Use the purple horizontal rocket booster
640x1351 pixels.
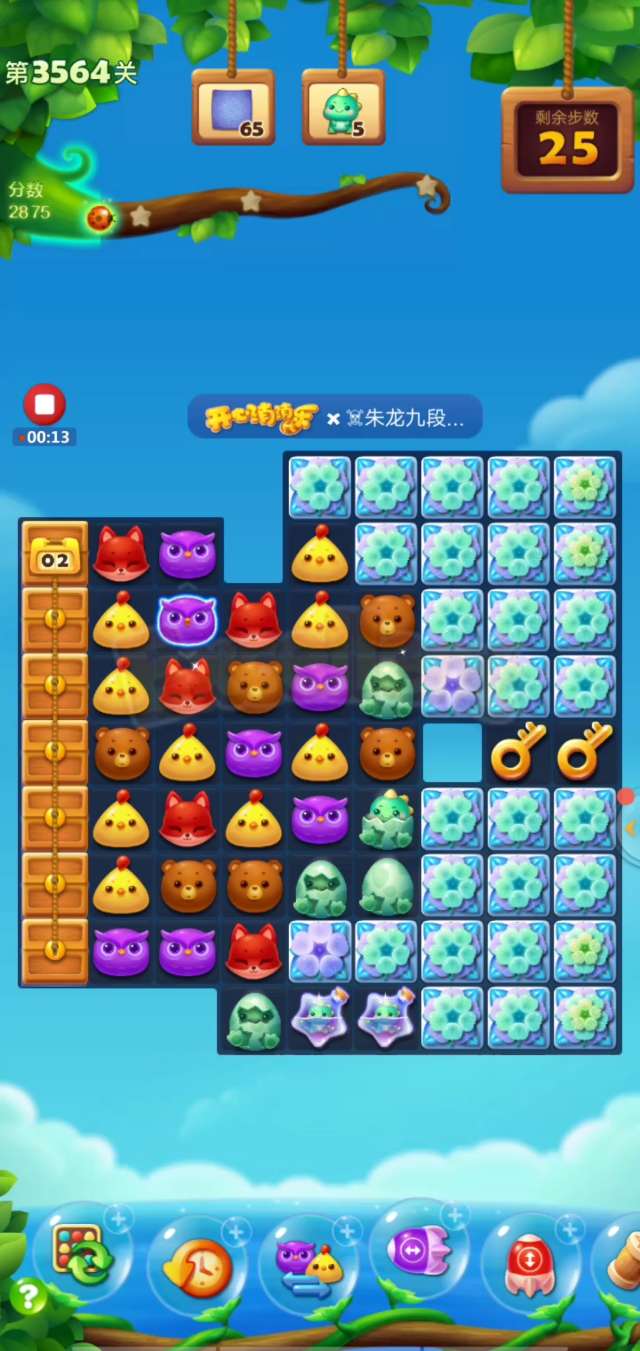pos(419,1251)
